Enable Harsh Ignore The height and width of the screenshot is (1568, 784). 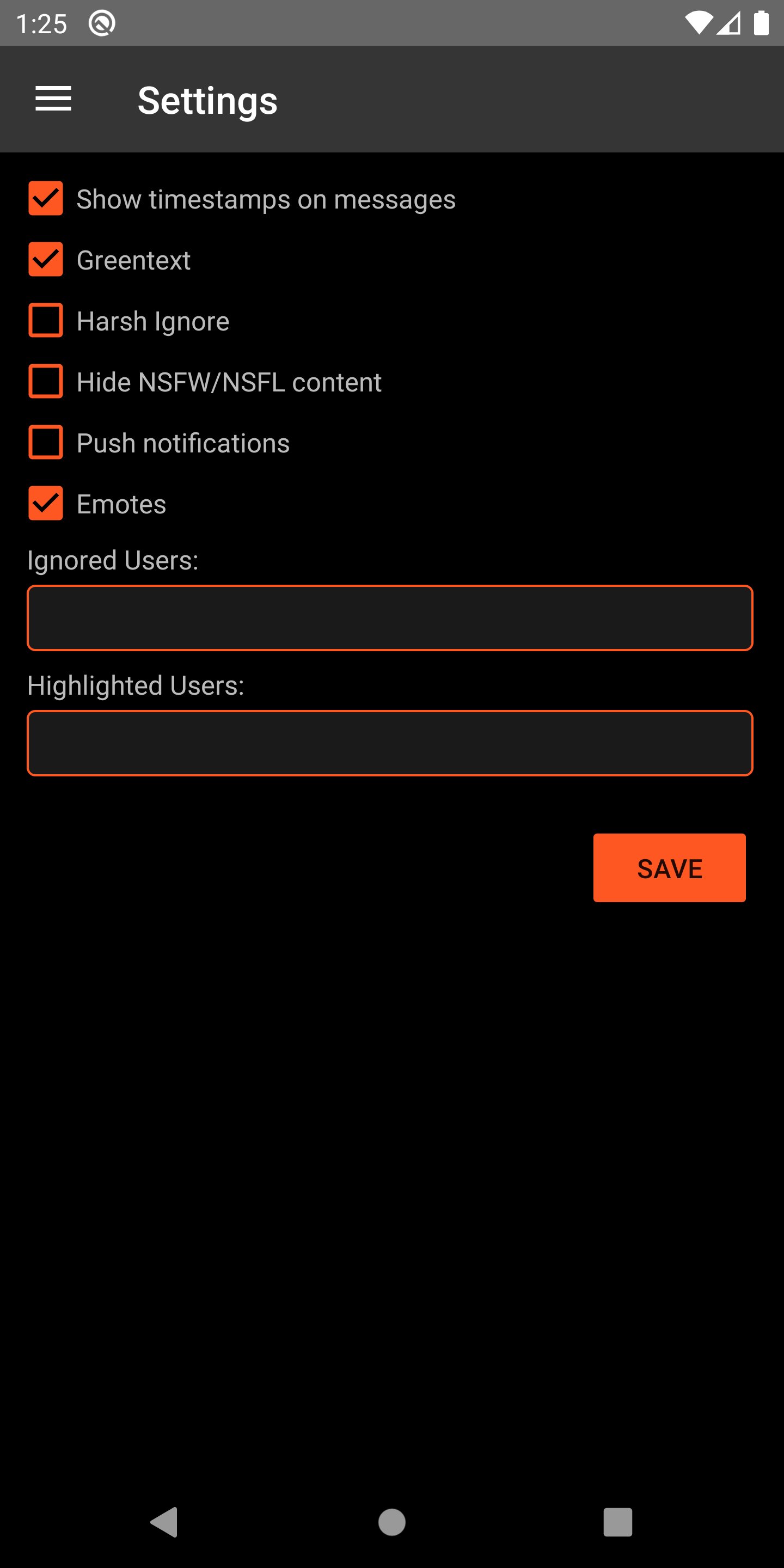[x=46, y=321]
